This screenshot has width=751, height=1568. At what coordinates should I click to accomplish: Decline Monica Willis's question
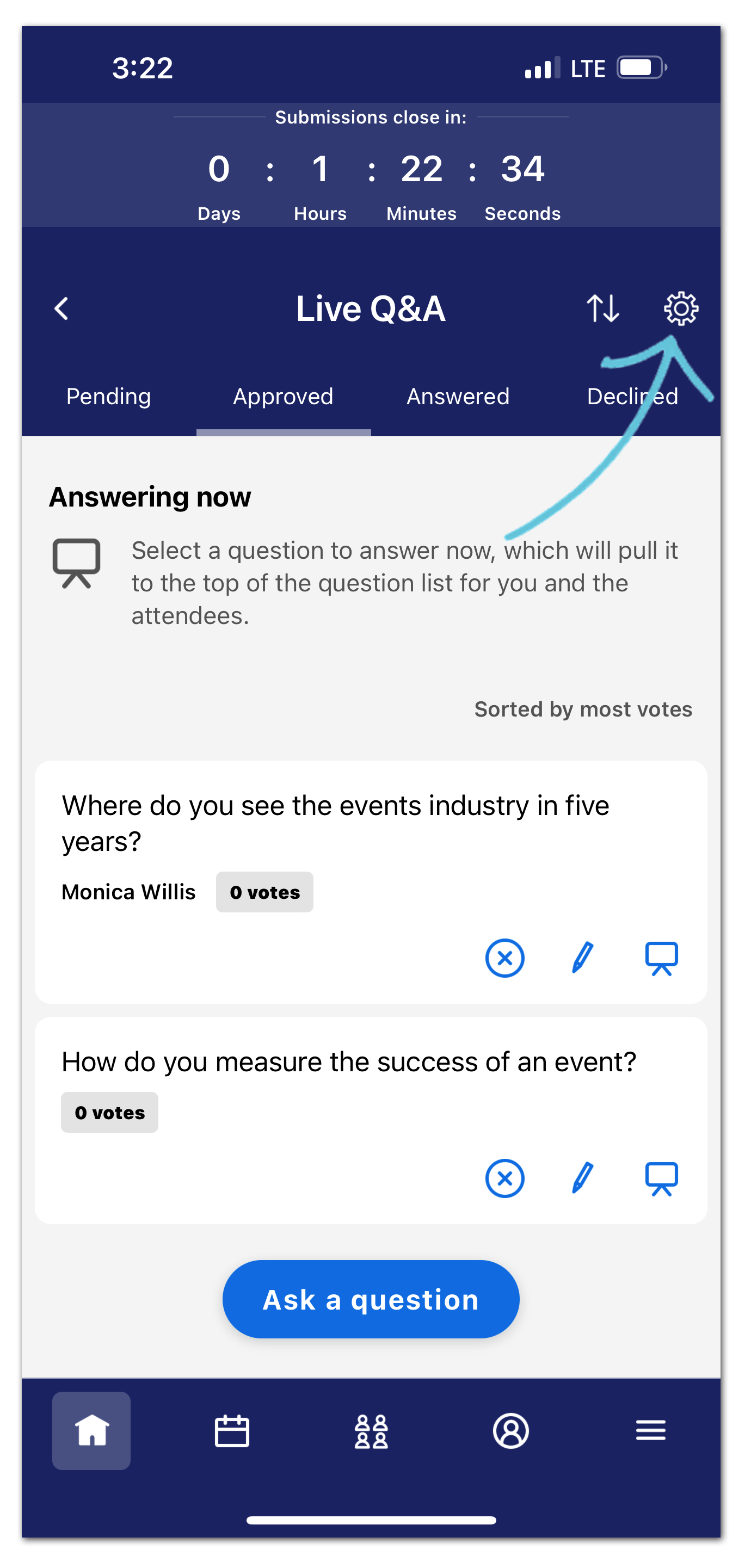[x=504, y=958]
